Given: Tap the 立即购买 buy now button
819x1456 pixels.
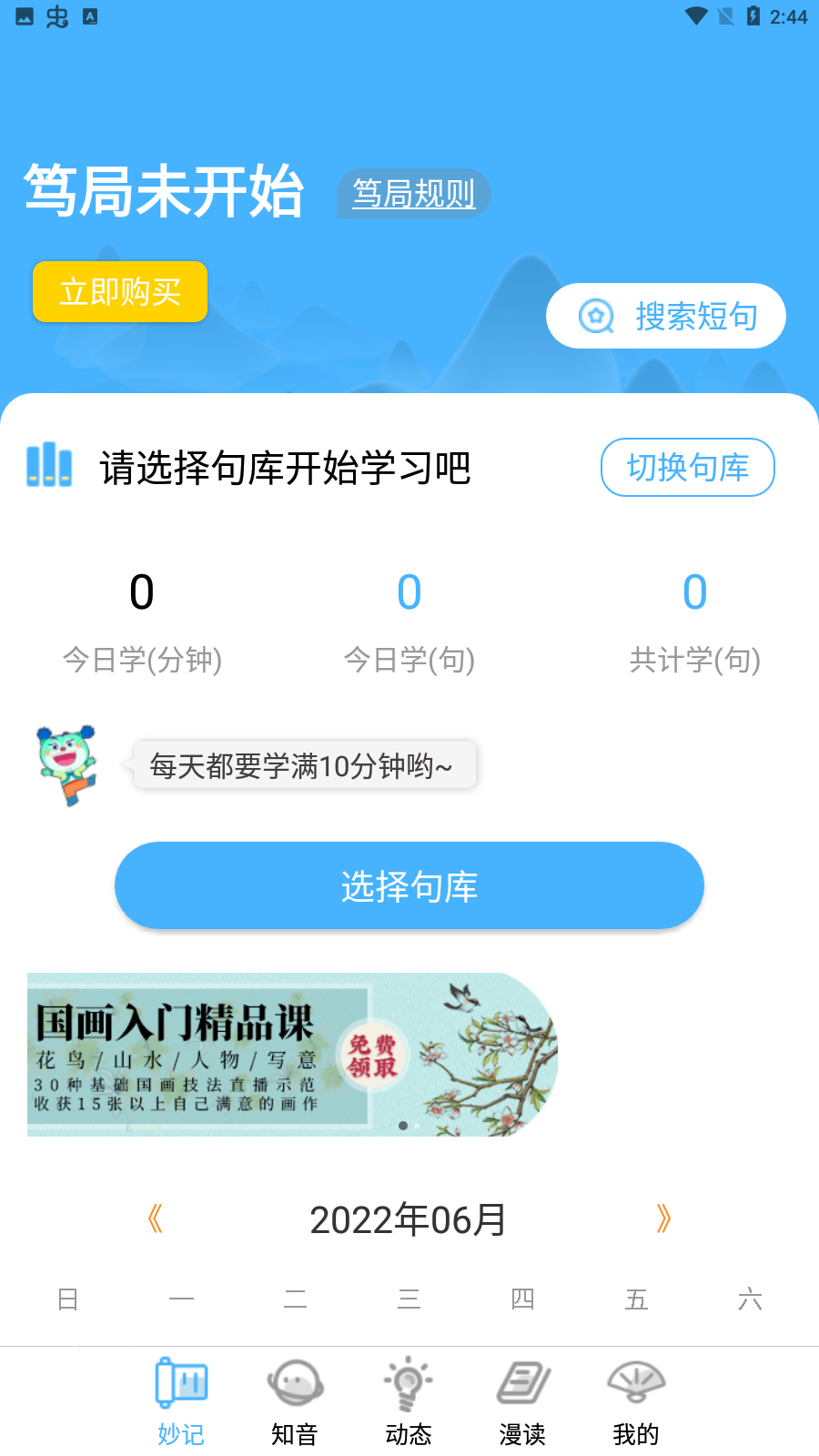Looking at the screenshot, I should pyautogui.click(x=120, y=292).
